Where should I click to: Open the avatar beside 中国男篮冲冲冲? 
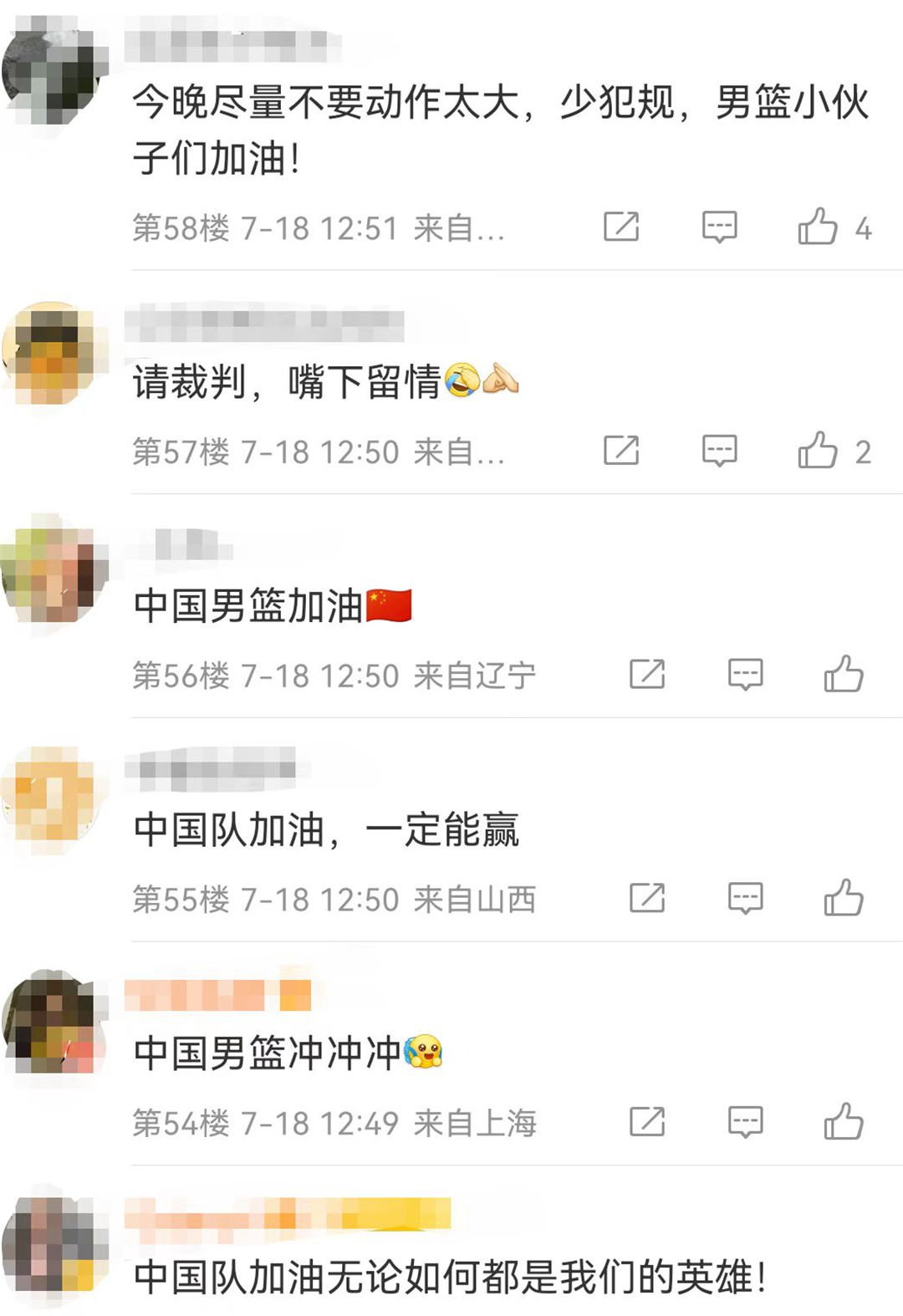click(x=54, y=1022)
